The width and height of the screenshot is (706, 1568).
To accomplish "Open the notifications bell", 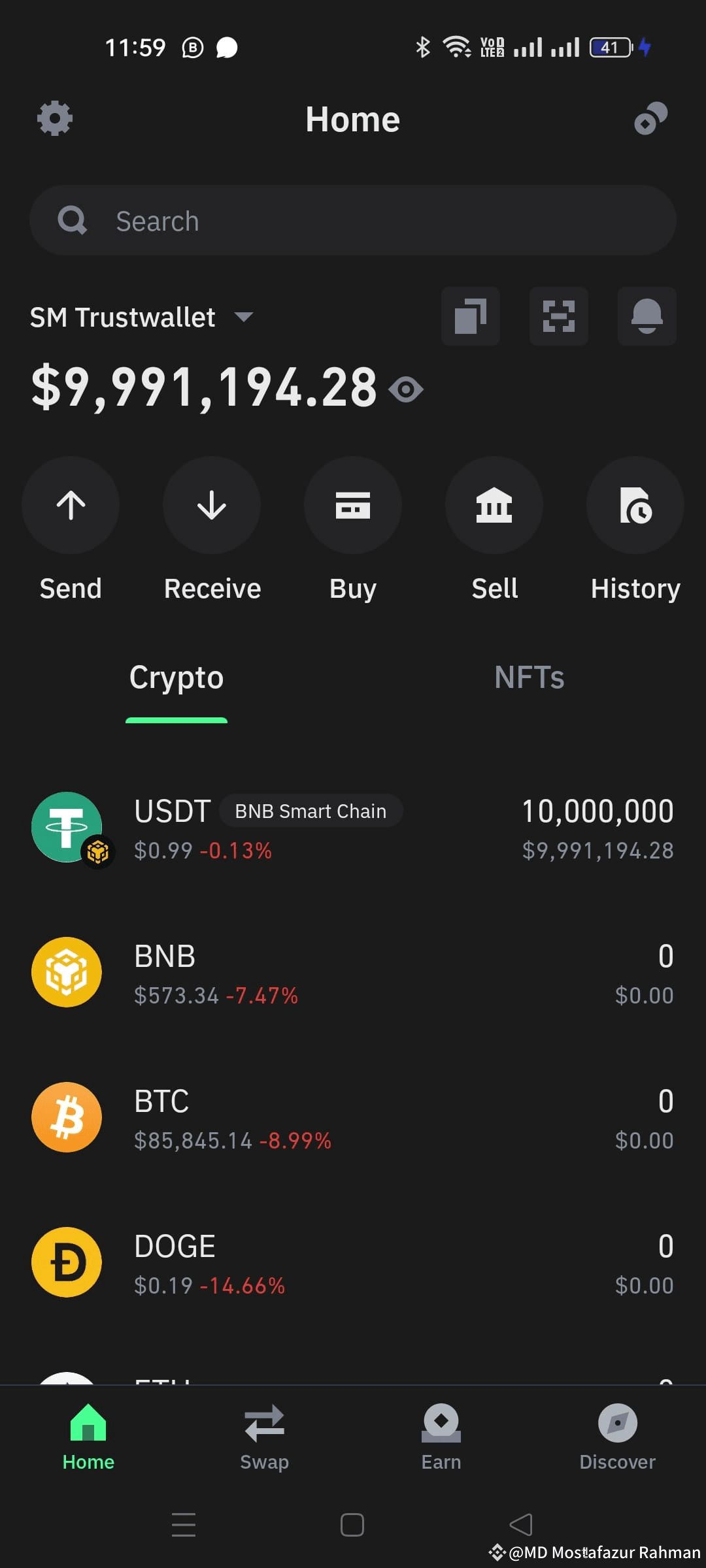I will click(647, 317).
